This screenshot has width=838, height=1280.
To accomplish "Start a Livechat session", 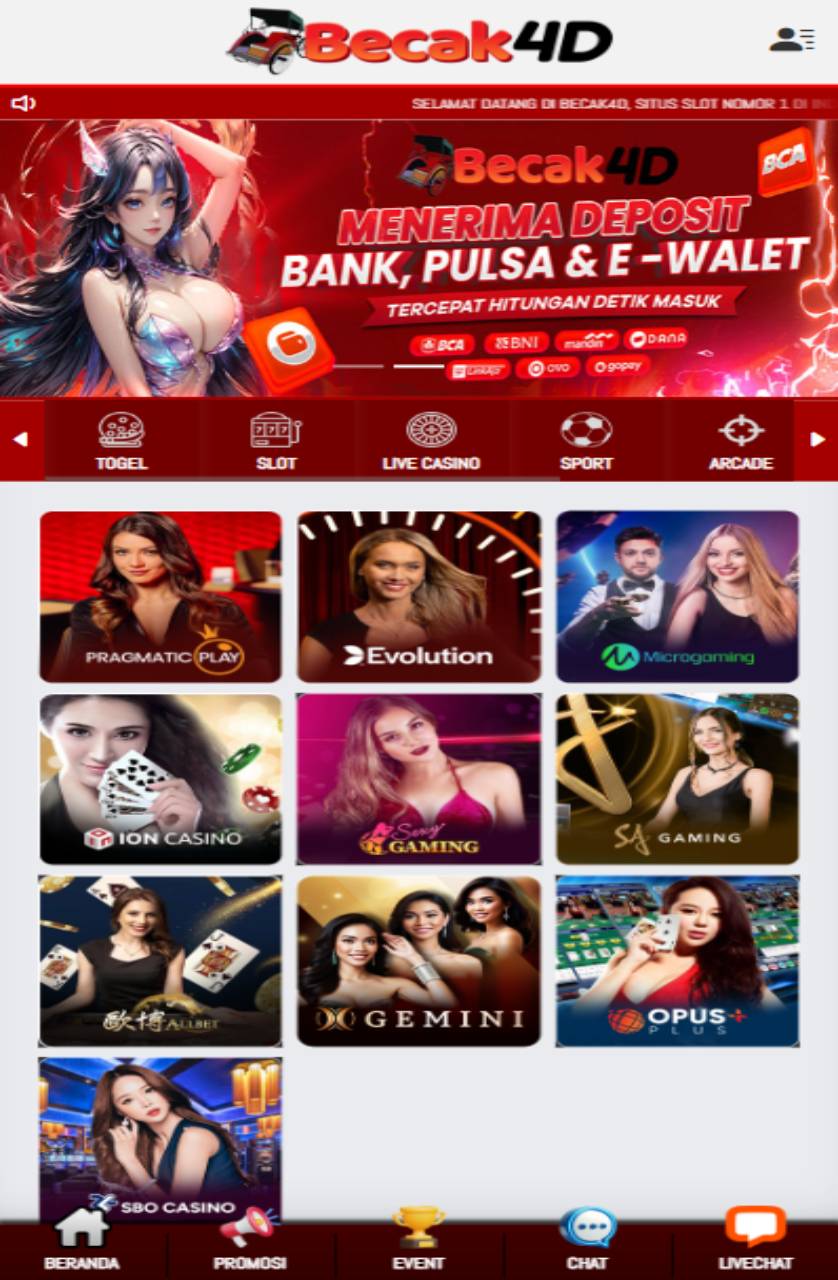I will point(755,1242).
